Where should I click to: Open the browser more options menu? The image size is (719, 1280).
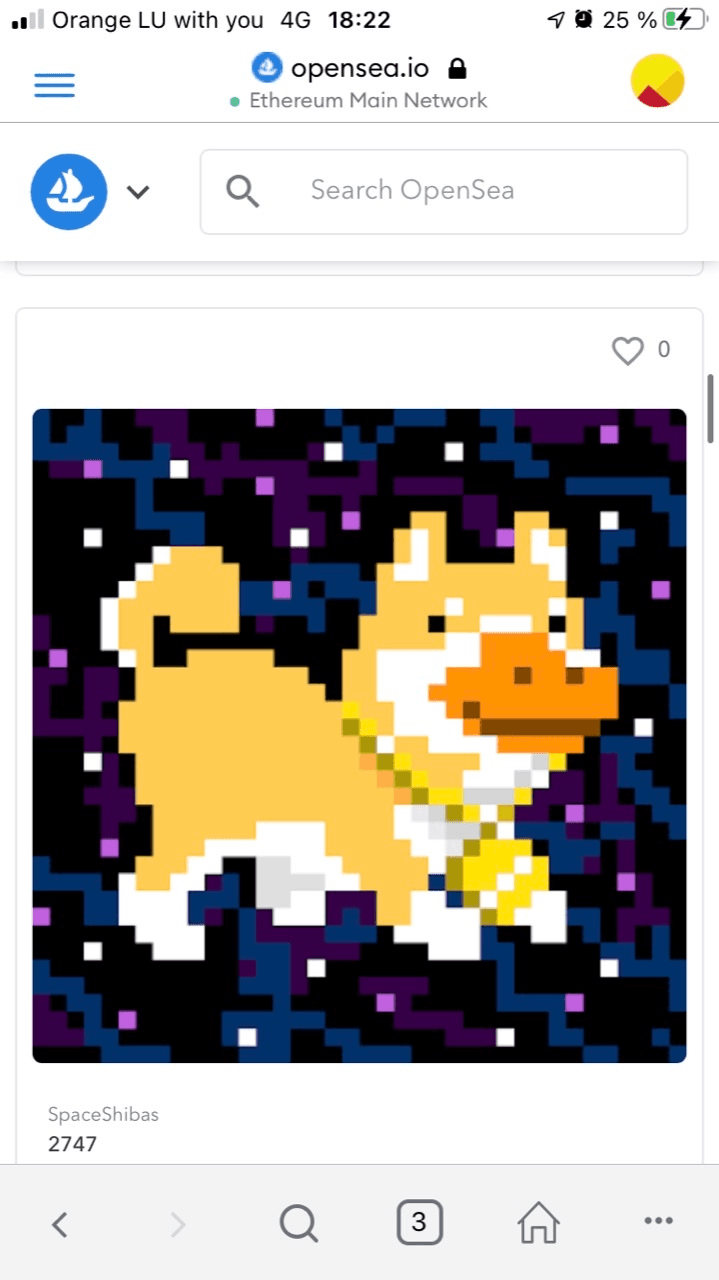[658, 1221]
